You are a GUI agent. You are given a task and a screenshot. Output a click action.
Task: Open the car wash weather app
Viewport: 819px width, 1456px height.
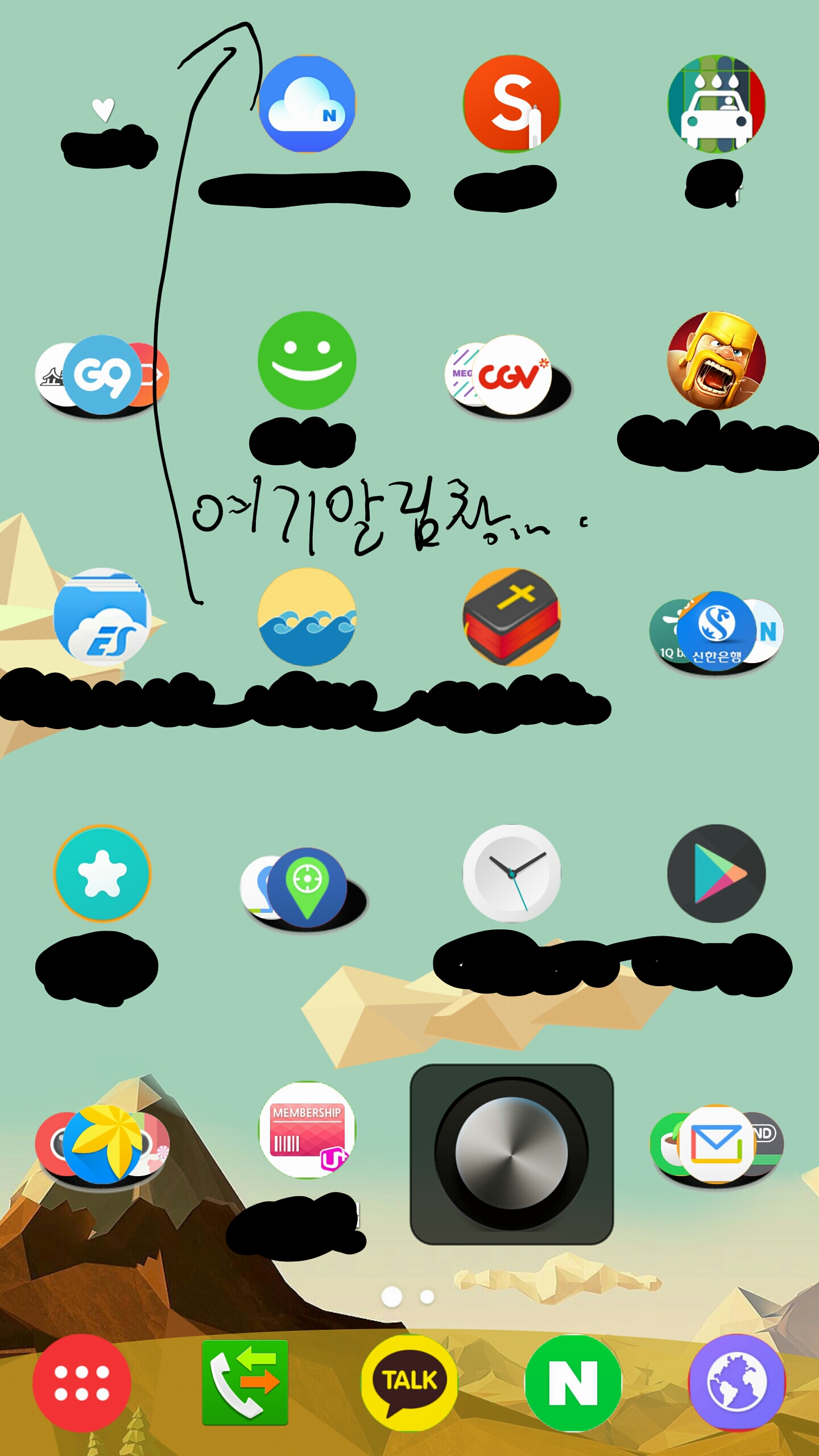[716, 104]
